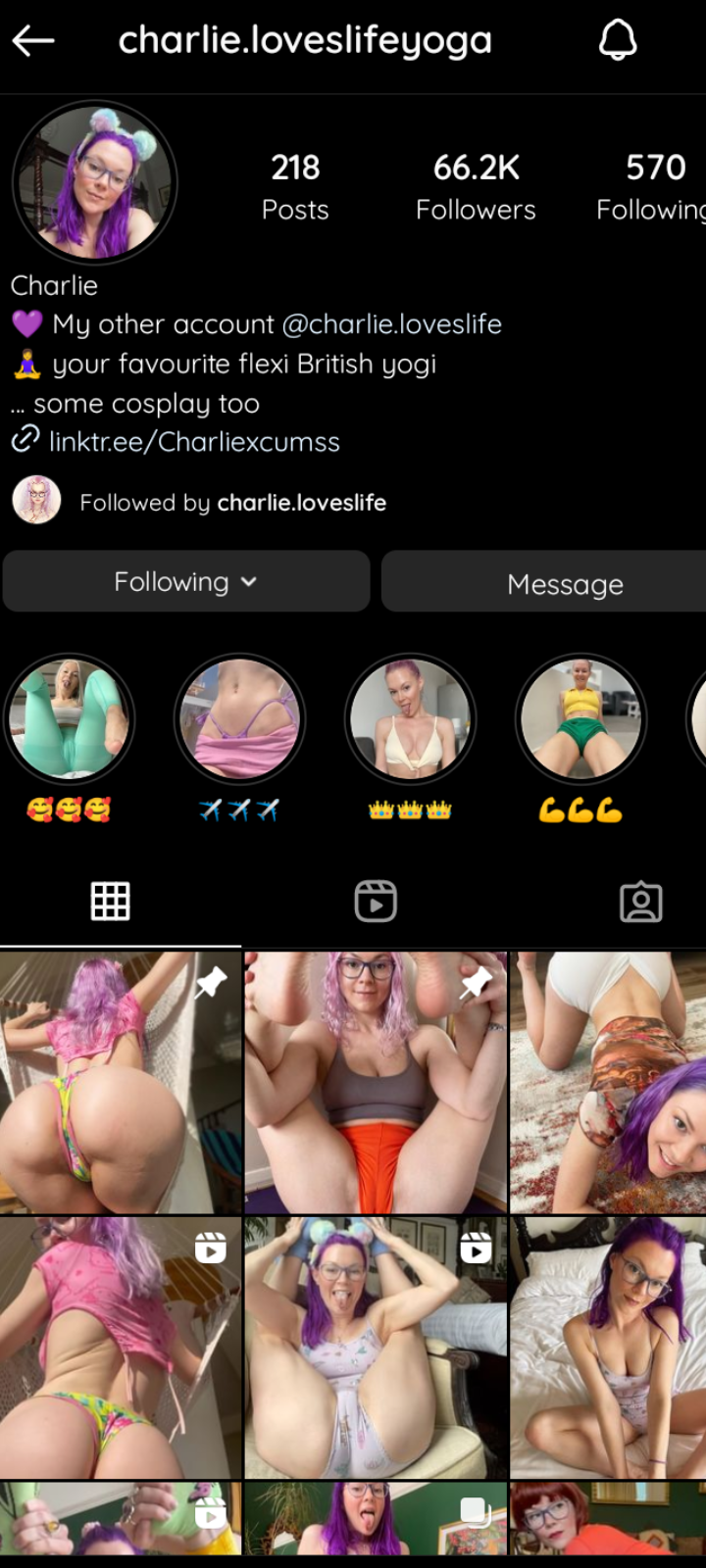Screen dimensions: 706x1568
Task: Open the Following dropdown button
Action: click(186, 582)
